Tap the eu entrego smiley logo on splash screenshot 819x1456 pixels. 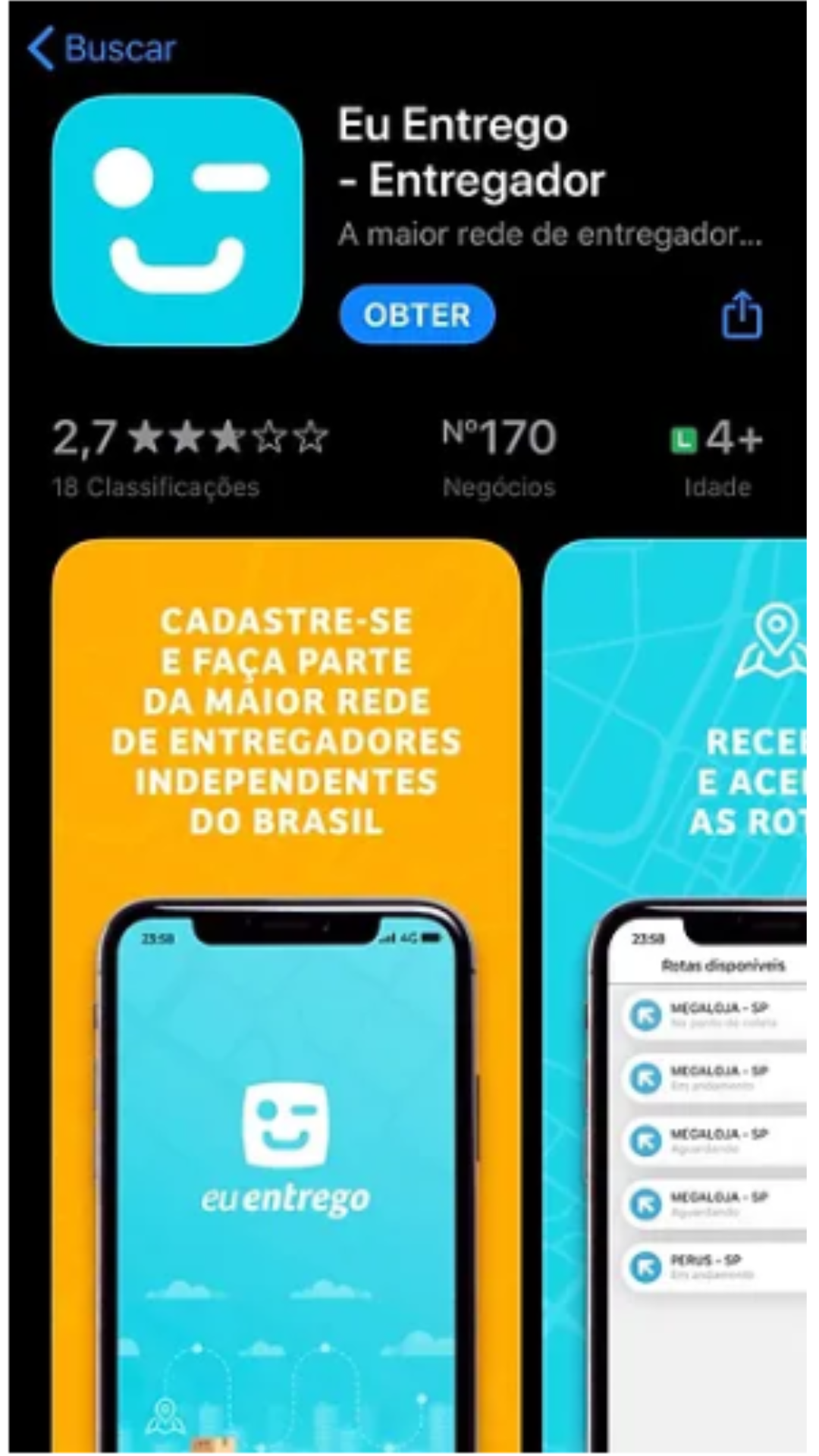click(287, 1122)
